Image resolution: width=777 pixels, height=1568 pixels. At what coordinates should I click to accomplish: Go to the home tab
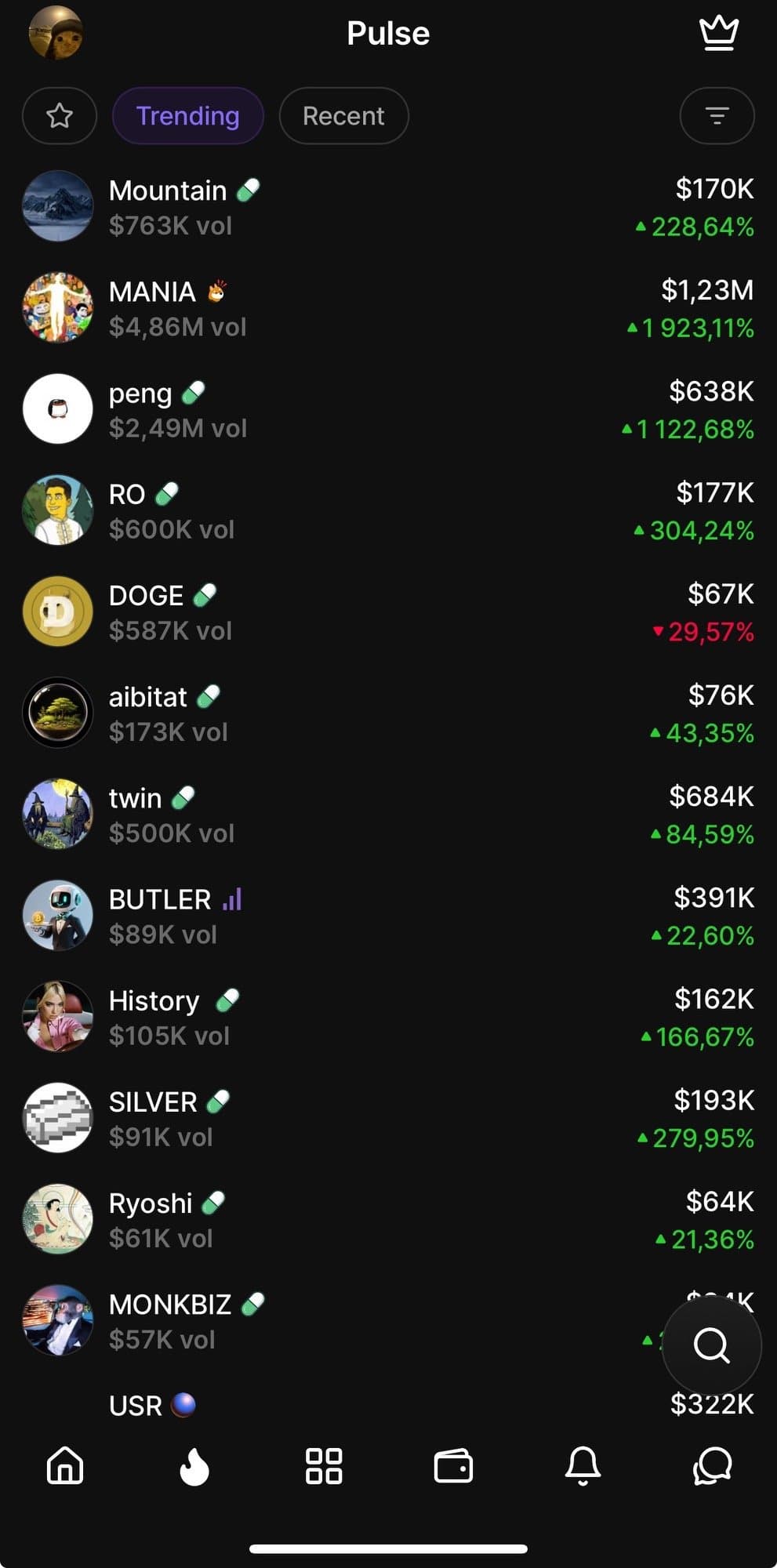pyautogui.click(x=65, y=1465)
